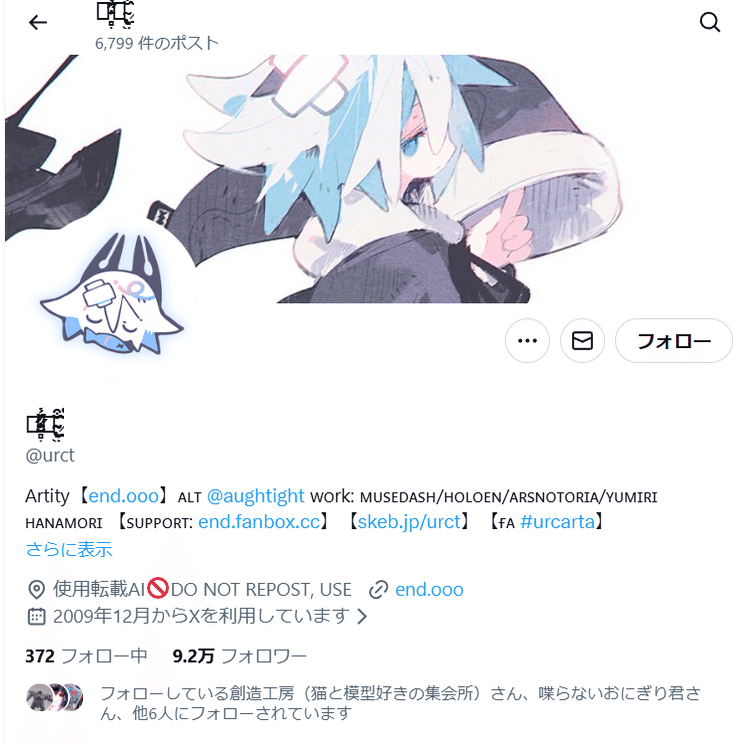Open the three-dot more options menu
The height and width of the screenshot is (746, 746).
tap(527, 341)
